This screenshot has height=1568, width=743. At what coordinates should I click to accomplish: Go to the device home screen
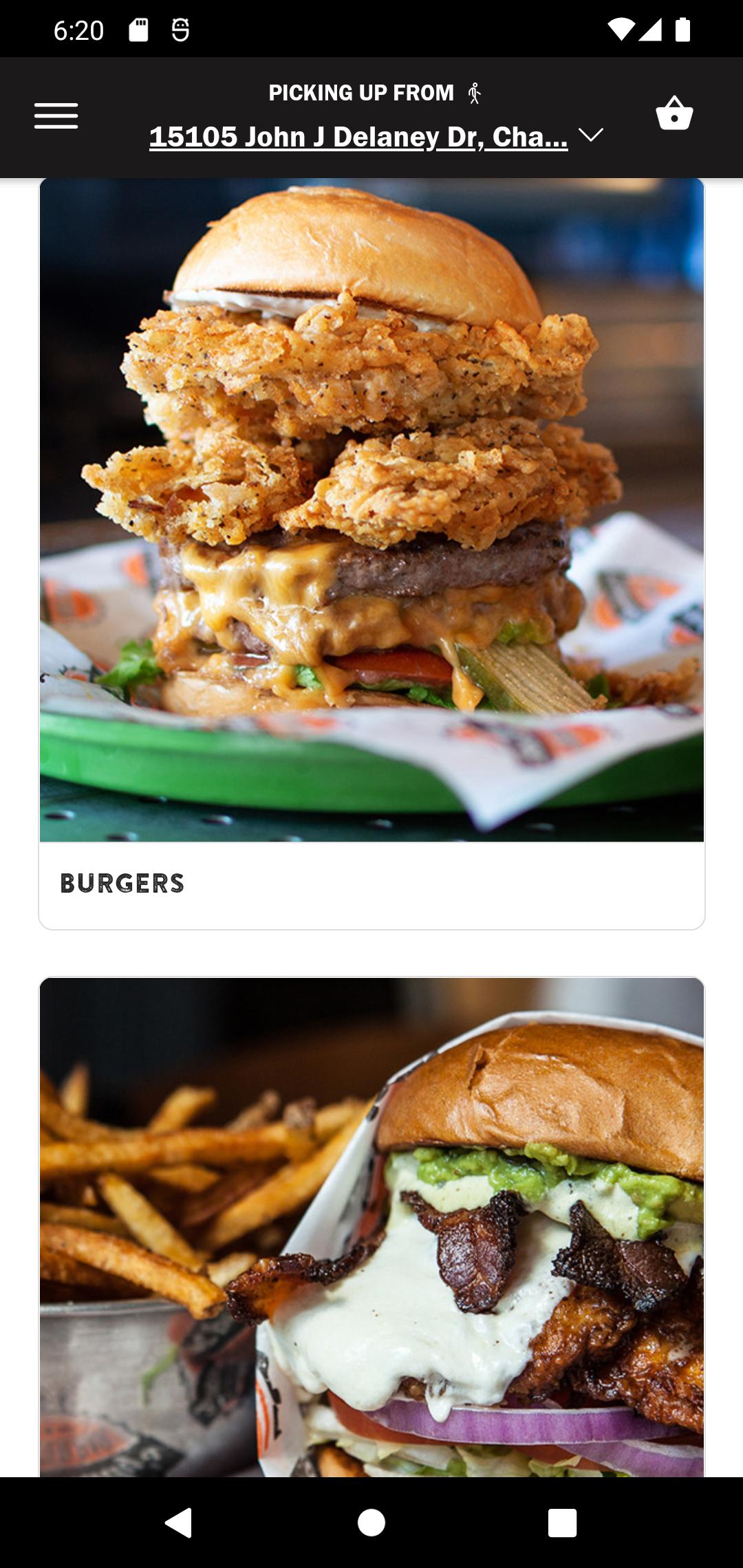point(371,1523)
